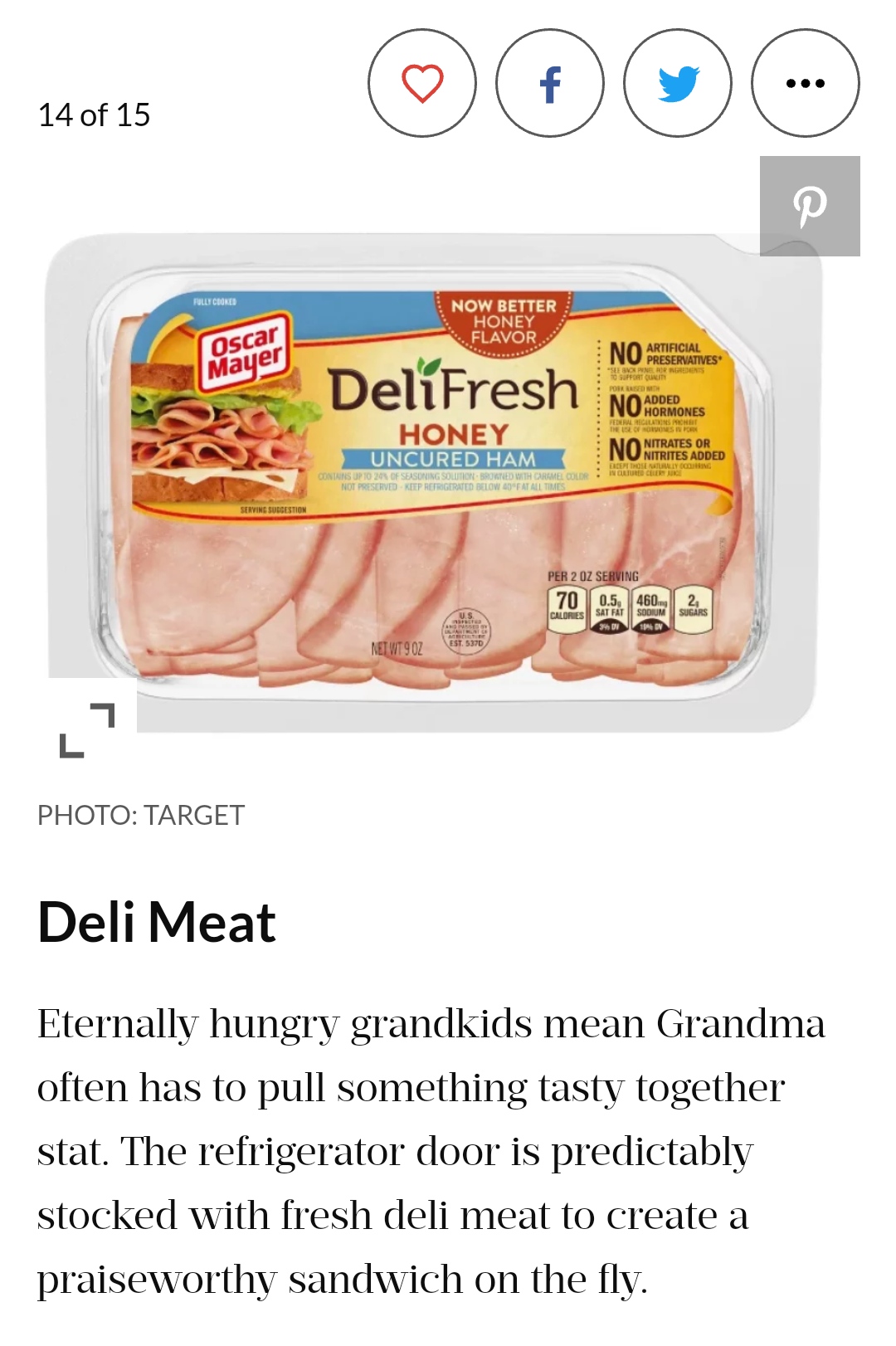896x1346 pixels.
Task: Expand the photo to full screen
Action: click(87, 730)
